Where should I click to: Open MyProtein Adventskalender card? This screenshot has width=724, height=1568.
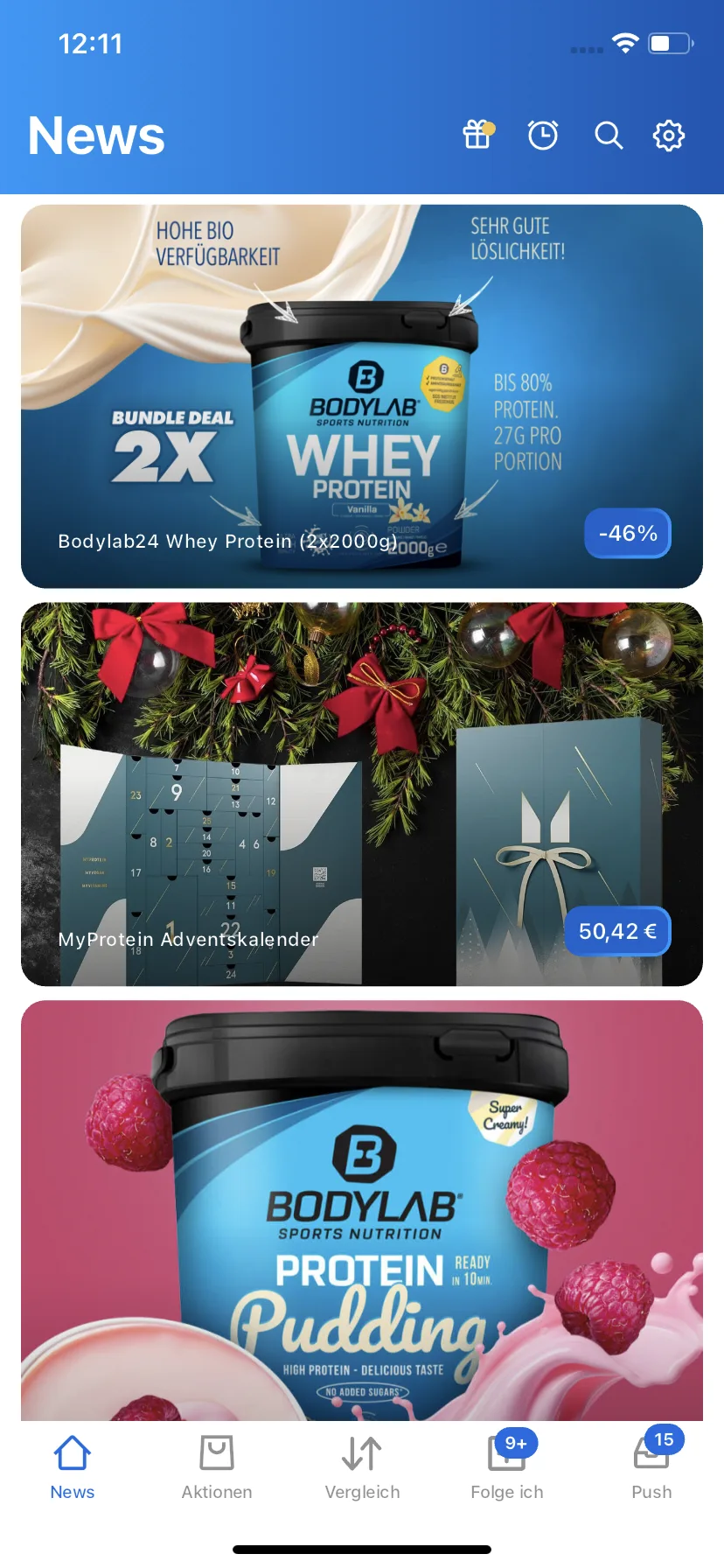coord(362,794)
